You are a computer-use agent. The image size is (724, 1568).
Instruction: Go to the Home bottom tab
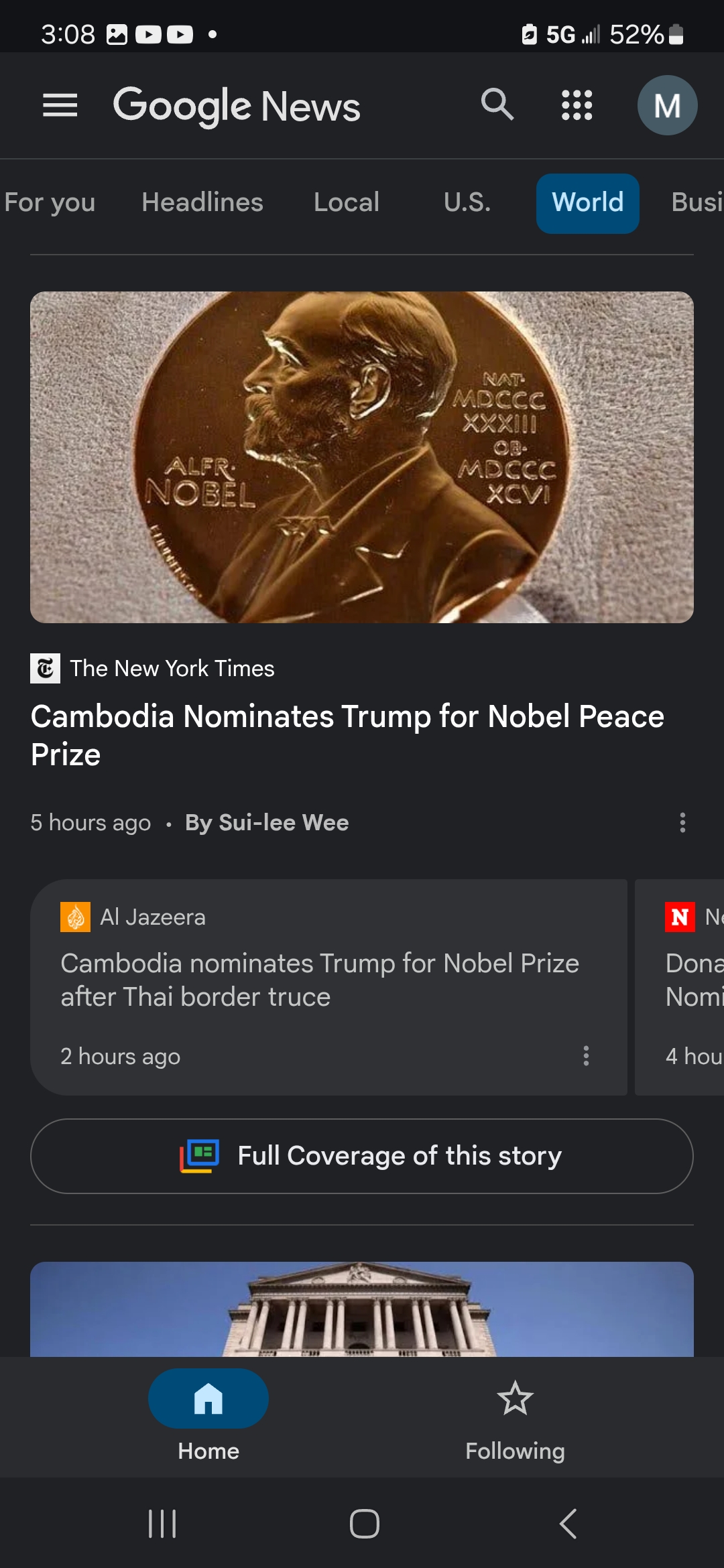(208, 1415)
